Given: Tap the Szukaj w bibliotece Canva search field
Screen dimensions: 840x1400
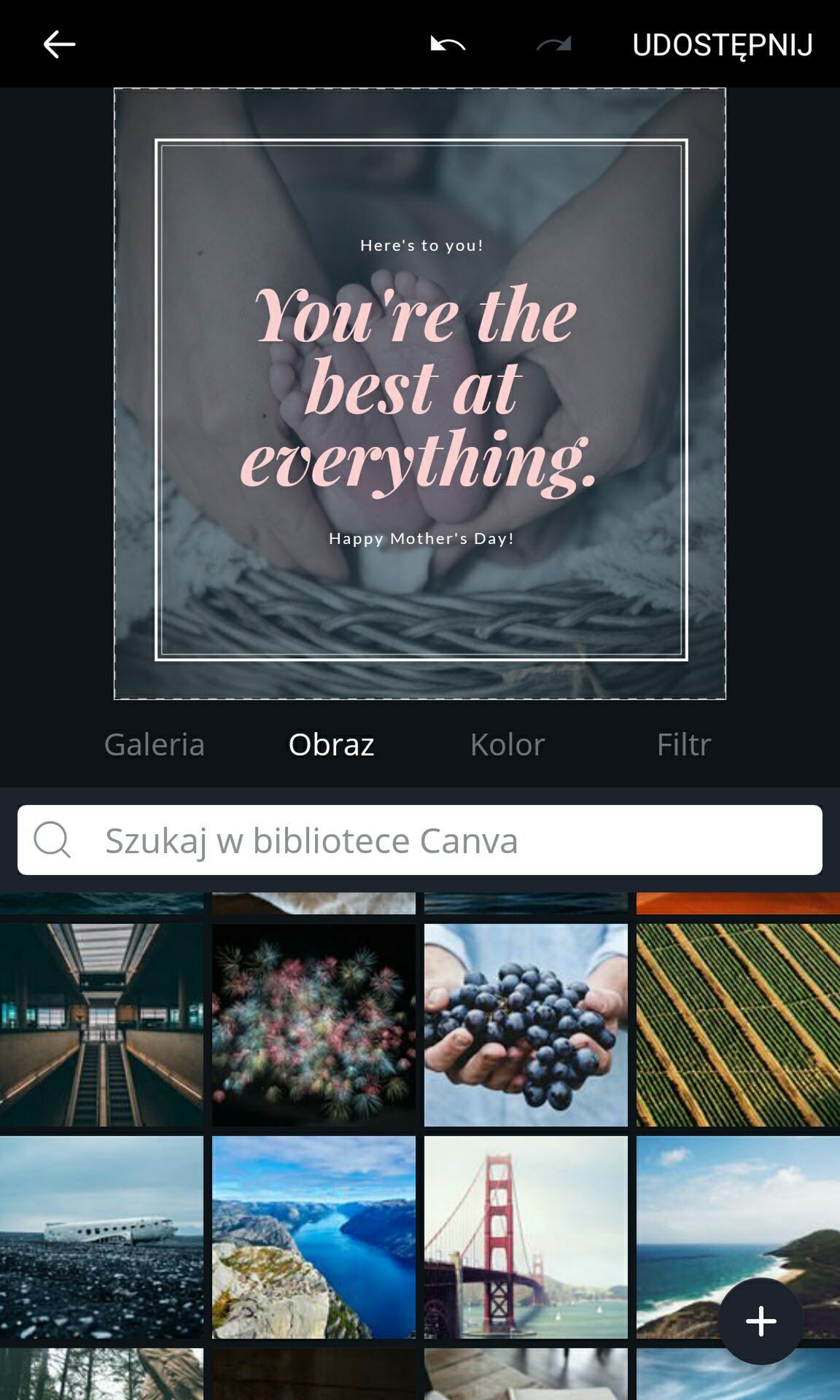Looking at the screenshot, I should 420,840.
